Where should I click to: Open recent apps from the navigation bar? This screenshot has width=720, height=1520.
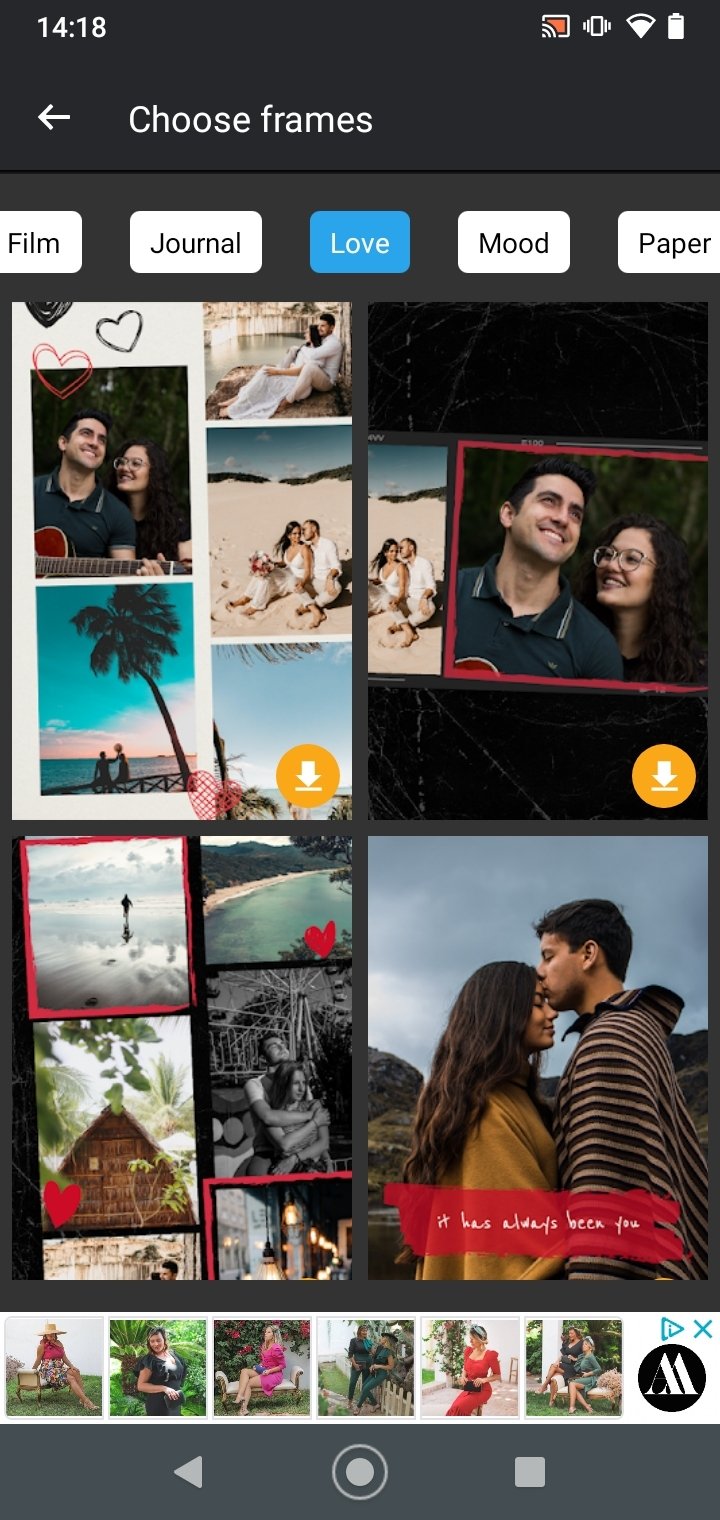[530, 1471]
